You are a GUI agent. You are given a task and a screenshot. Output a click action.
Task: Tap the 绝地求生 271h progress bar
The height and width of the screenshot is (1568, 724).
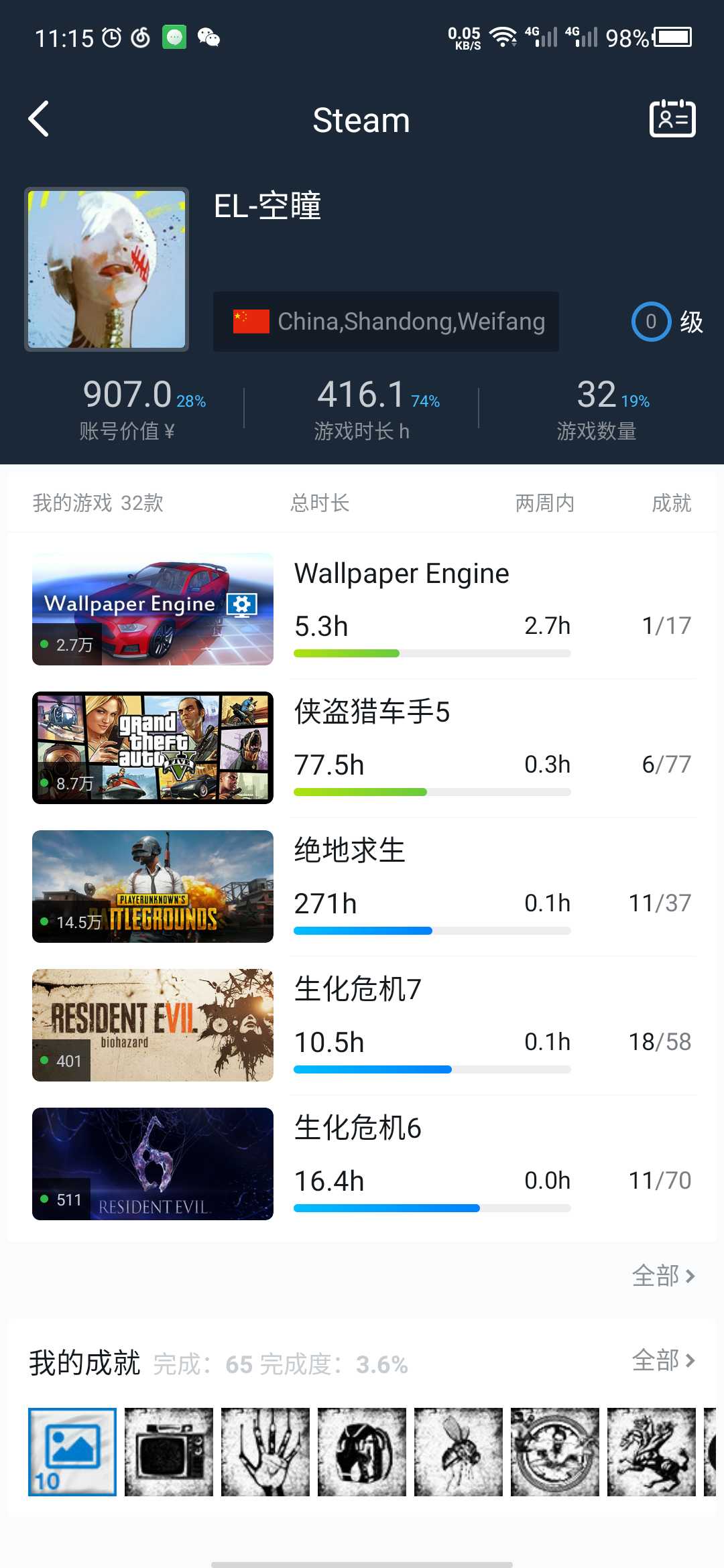pos(431,931)
